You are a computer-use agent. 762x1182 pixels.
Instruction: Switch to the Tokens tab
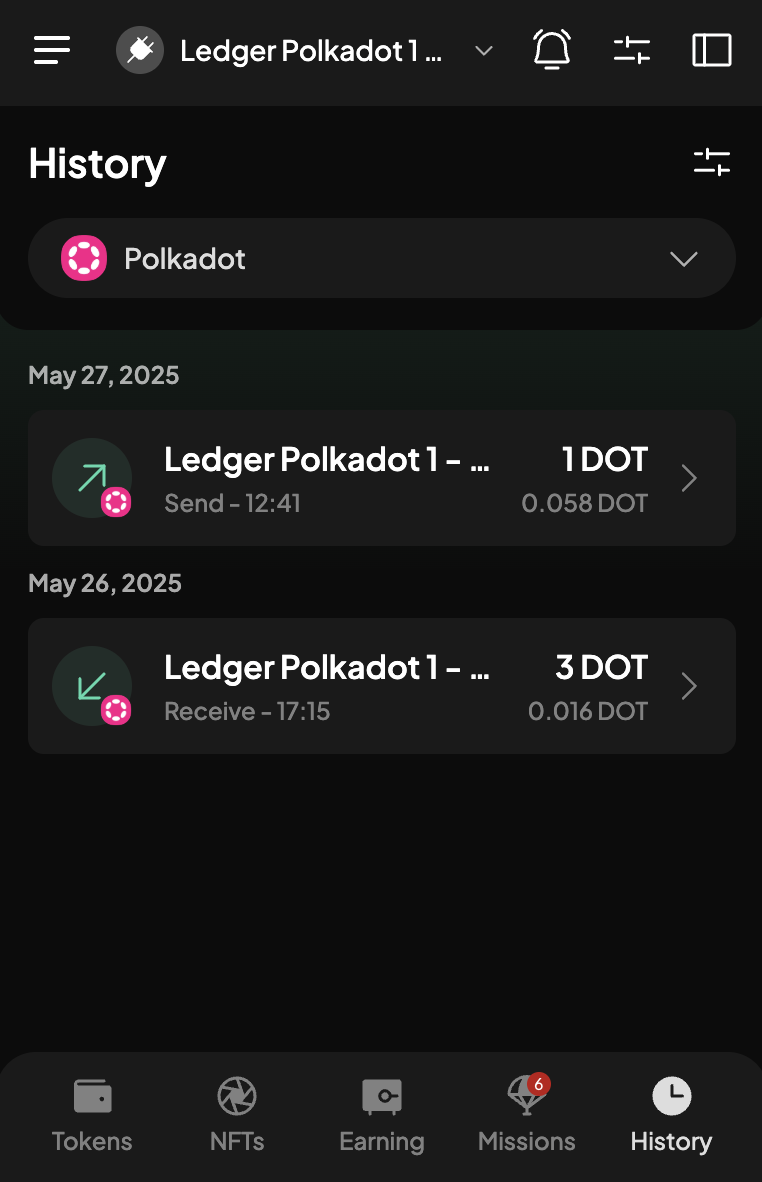pyautogui.click(x=92, y=1115)
